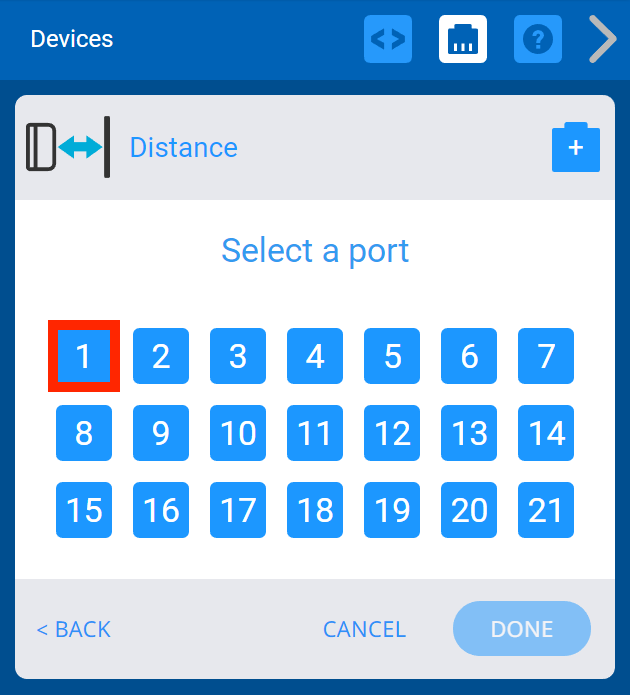Select port 7

(x=546, y=356)
